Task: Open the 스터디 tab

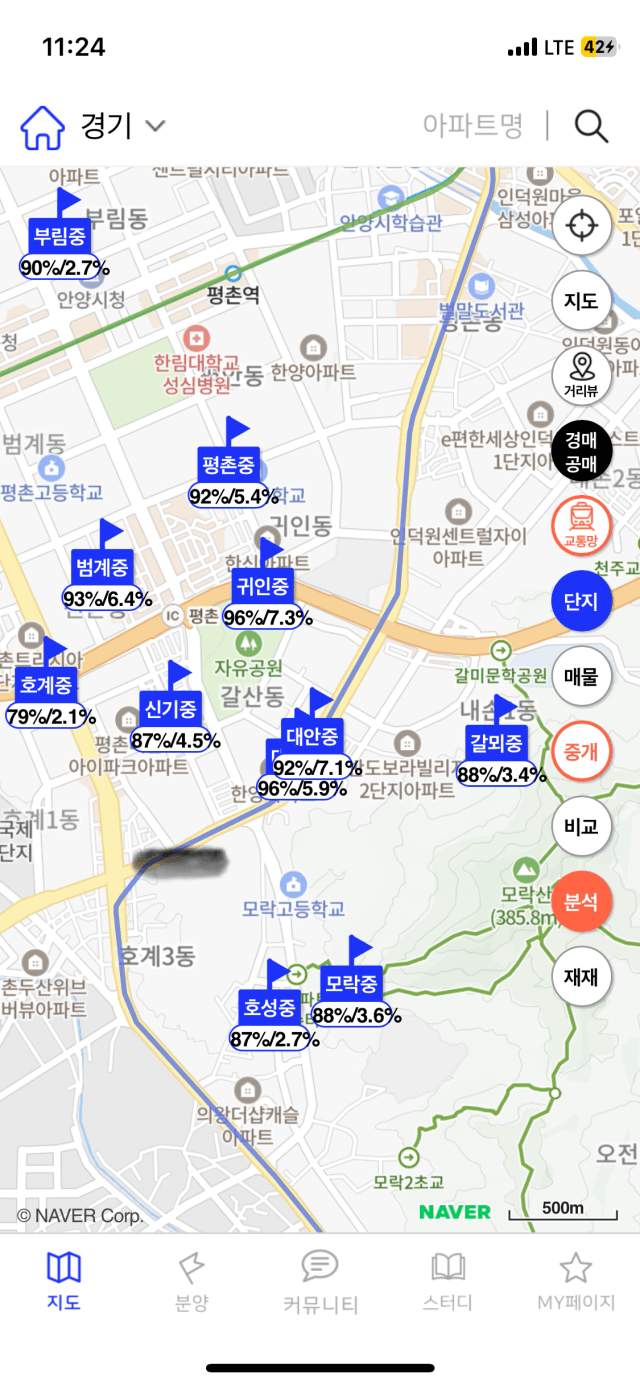Action: click(448, 1281)
